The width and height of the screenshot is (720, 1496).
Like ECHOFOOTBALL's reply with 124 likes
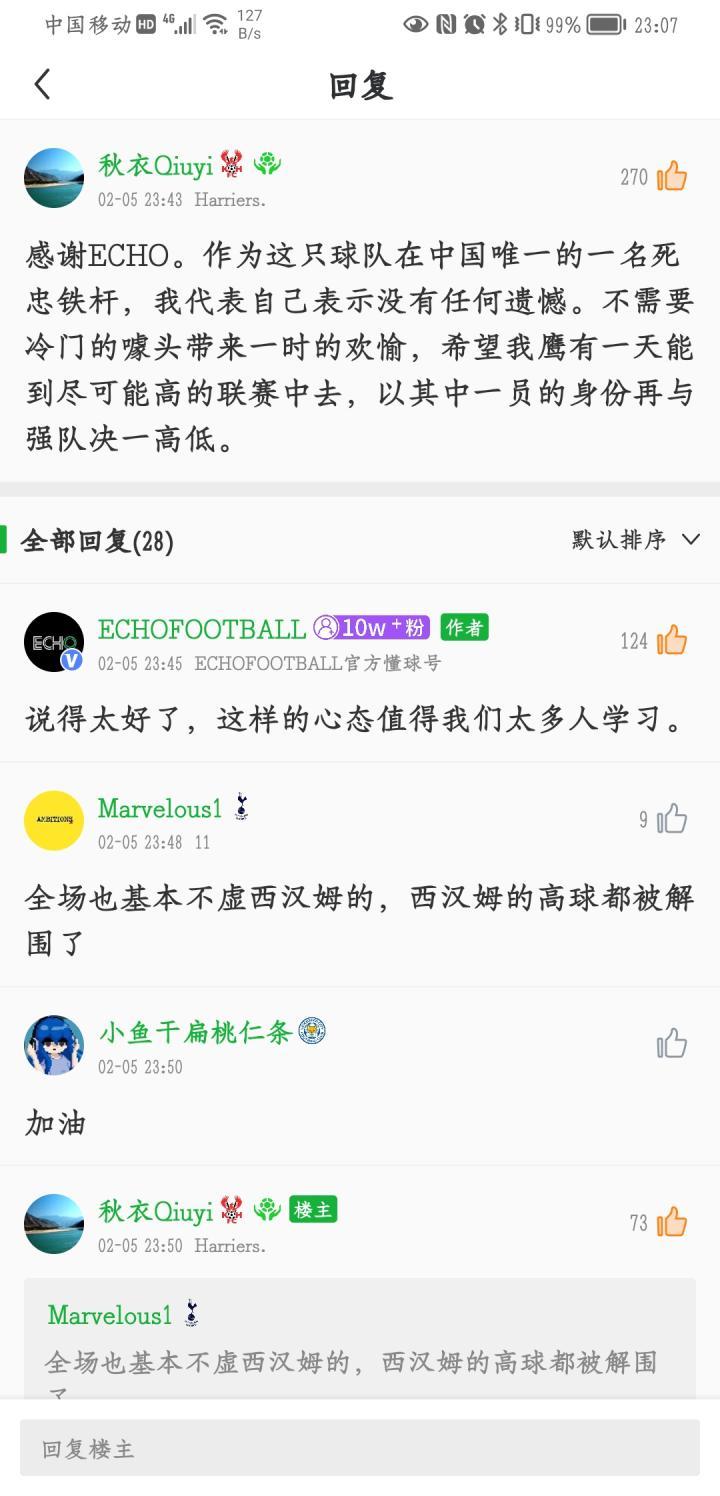pyautogui.click(x=672, y=640)
